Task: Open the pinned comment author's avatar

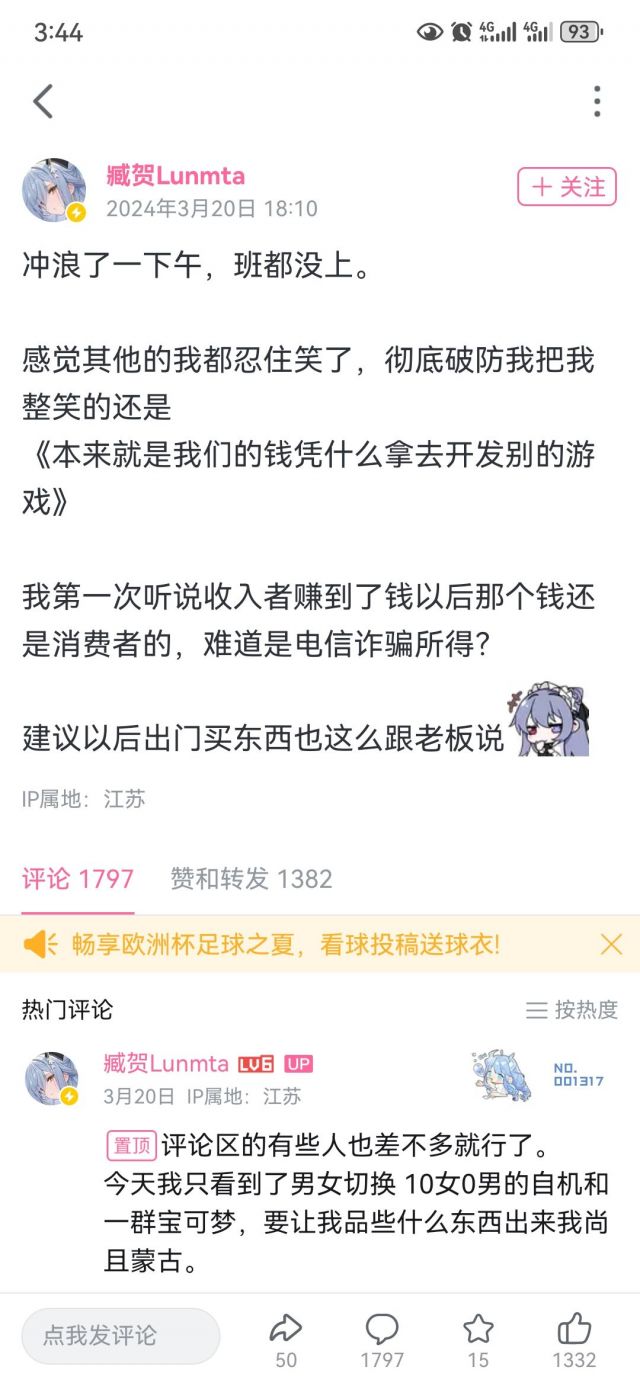Action: [x=52, y=1079]
